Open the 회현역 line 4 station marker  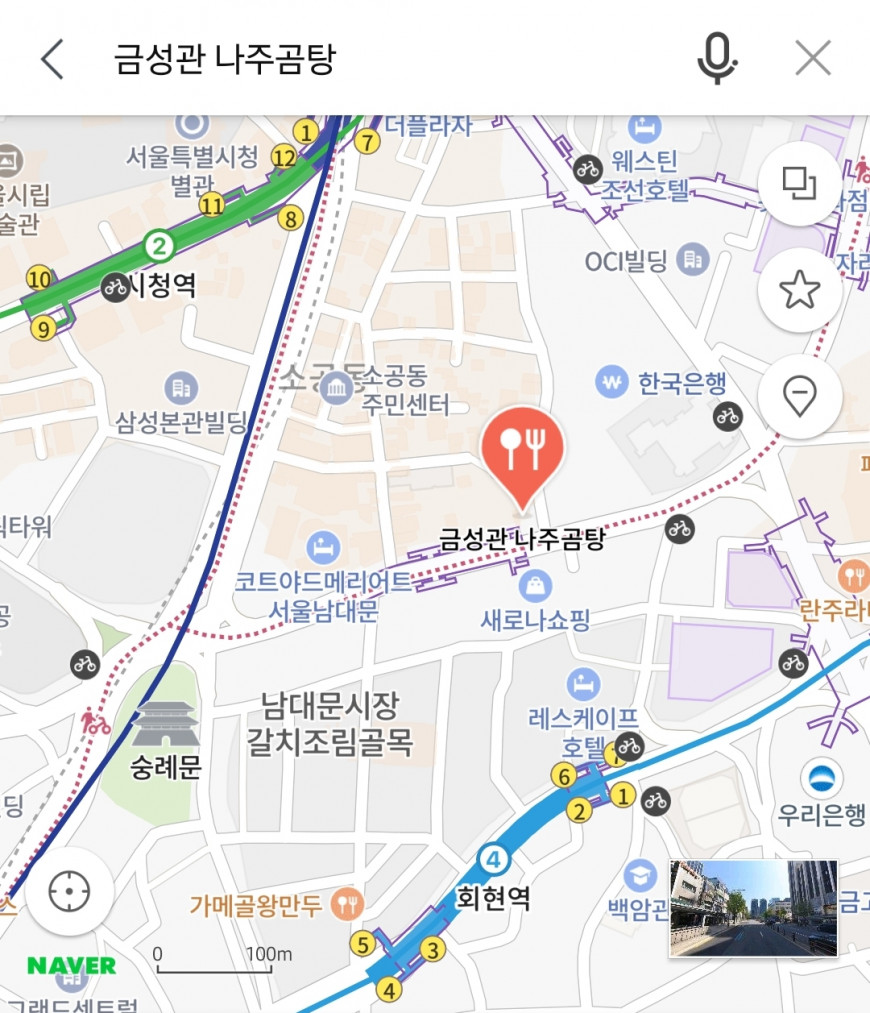492,859
